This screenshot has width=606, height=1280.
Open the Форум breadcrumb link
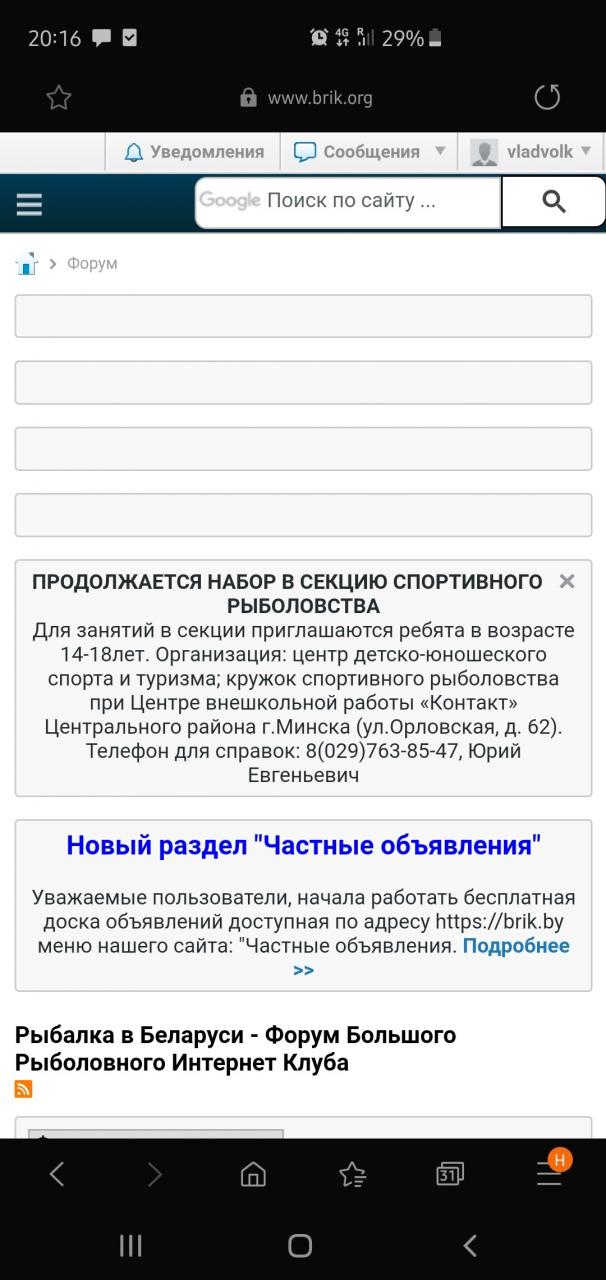pos(92,264)
